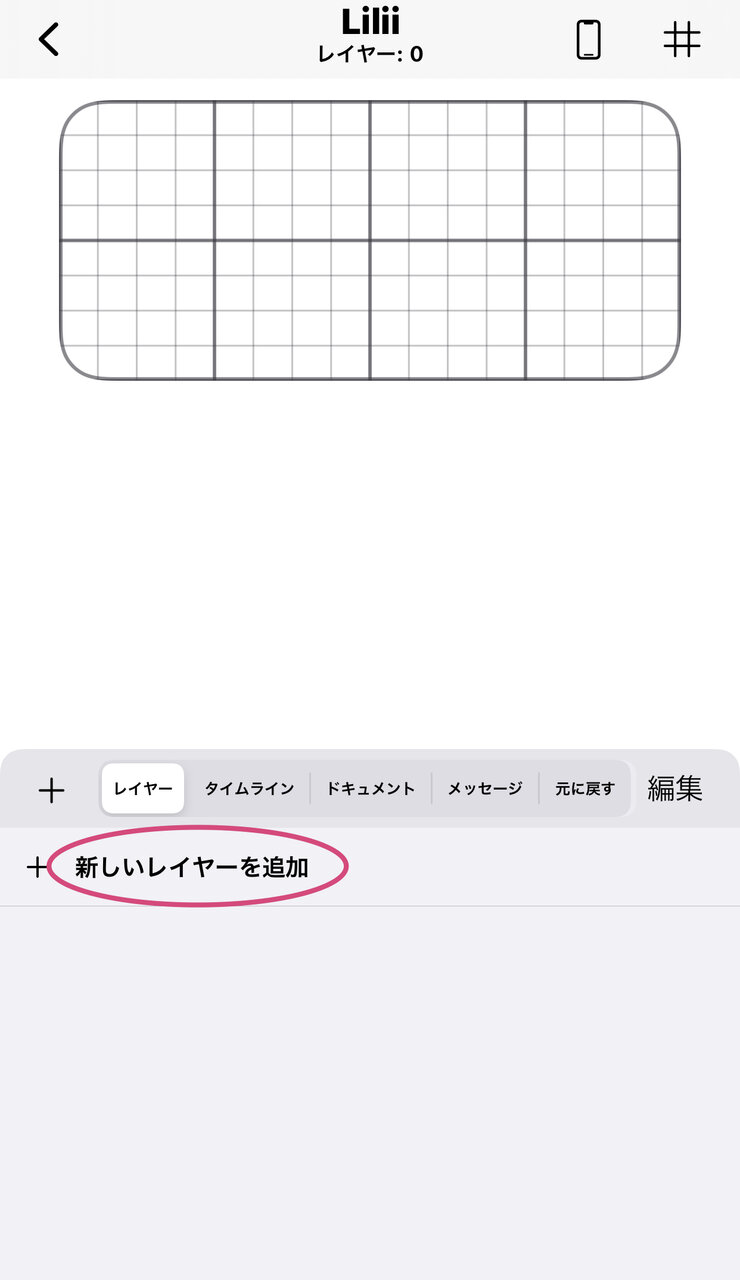Switch to the タイムライン tab

(249, 789)
